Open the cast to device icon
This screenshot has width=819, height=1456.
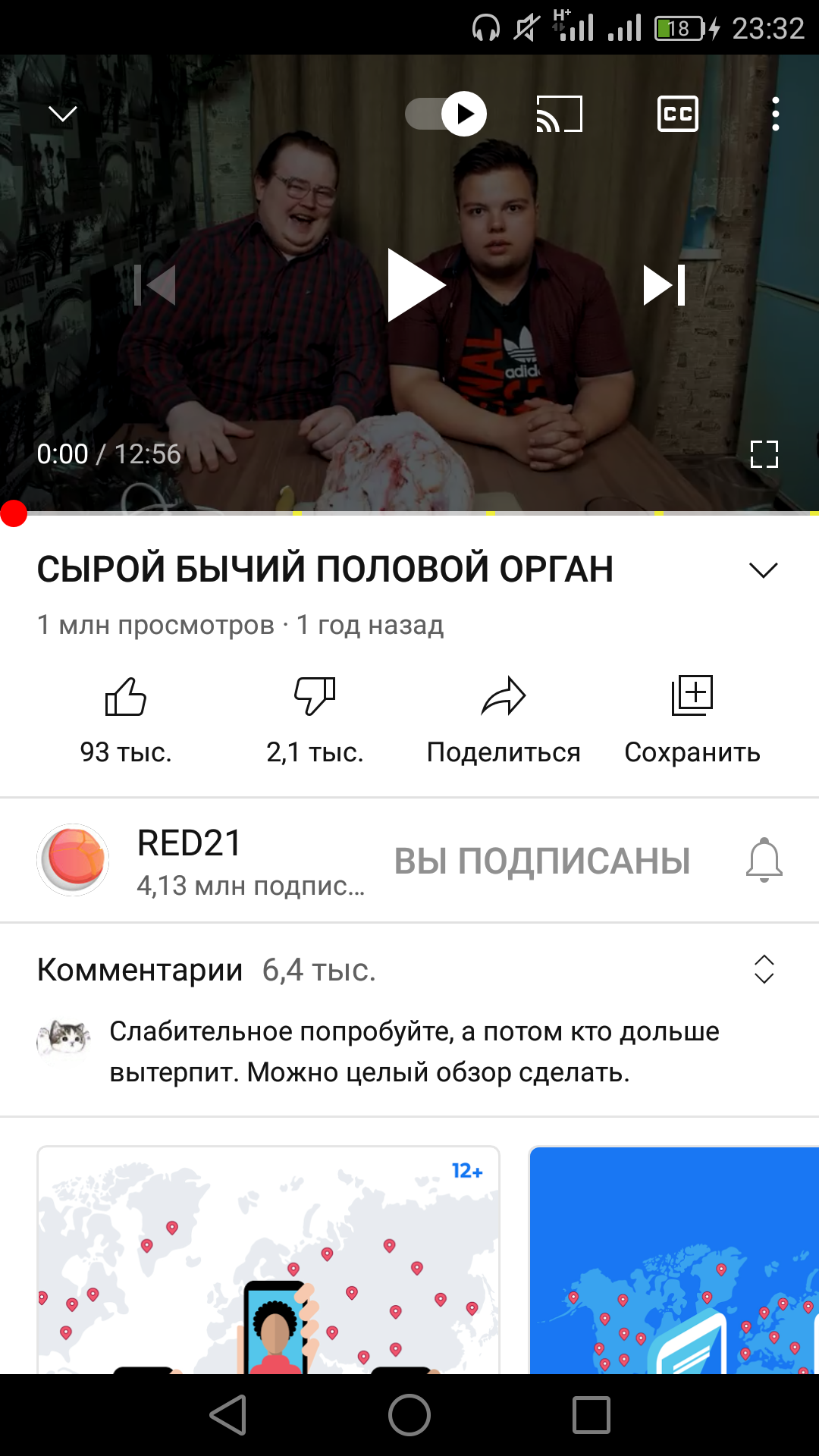click(x=559, y=114)
